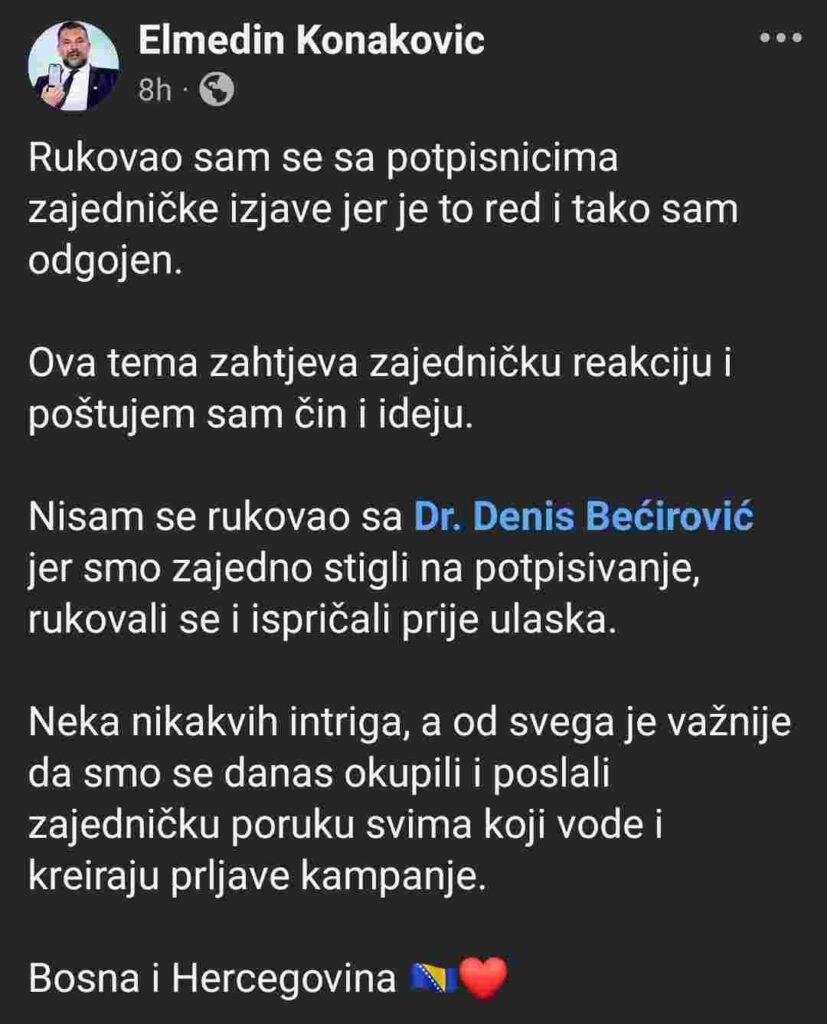Open the tagged Dr. Denis Bećirović profile
Viewport: 827px width, 1024px height.
click(583, 519)
